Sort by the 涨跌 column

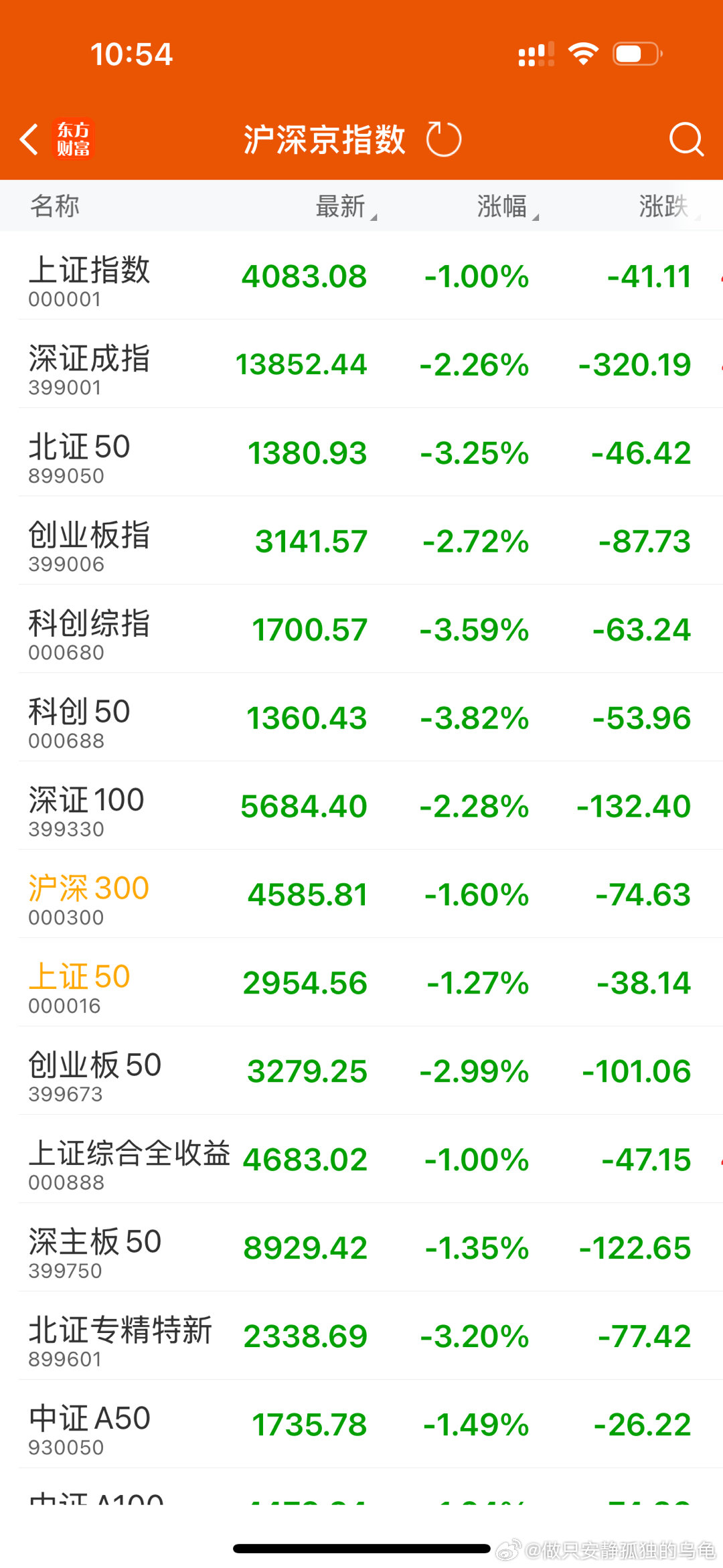[669, 206]
